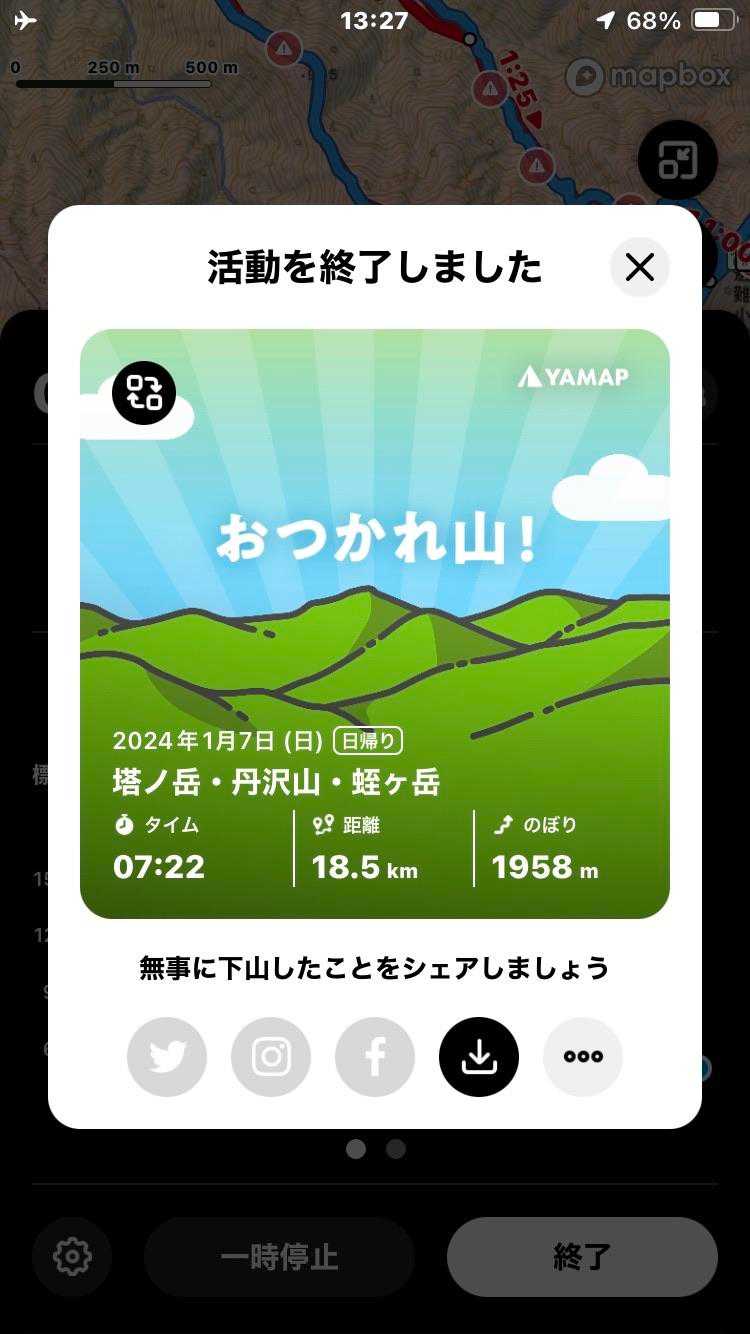Open the settings gear
The height and width of the screenshot is (1334, 750).
point(72,1257)
